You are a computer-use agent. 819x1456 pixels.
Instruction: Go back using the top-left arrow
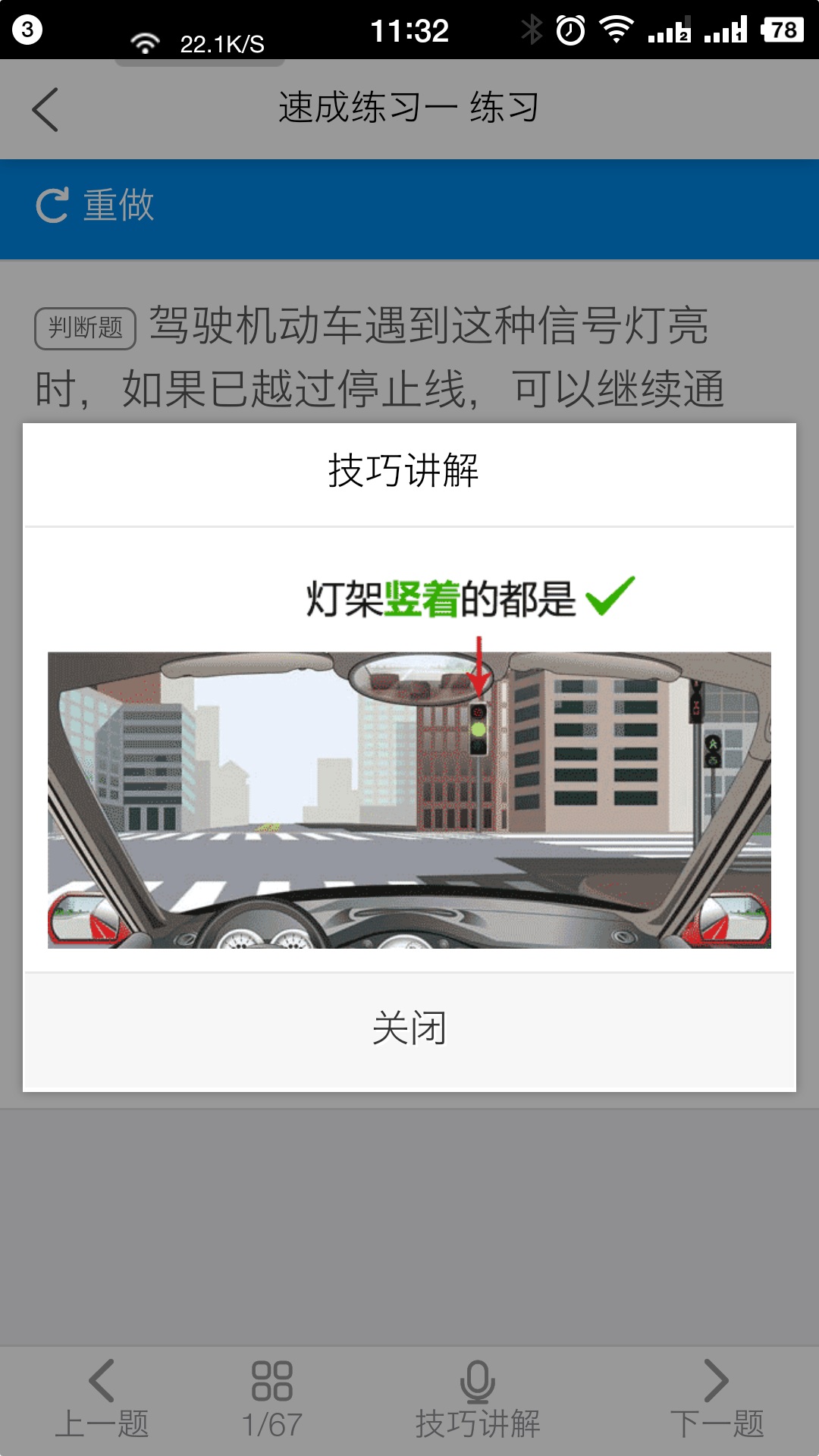tap(45, 109)
